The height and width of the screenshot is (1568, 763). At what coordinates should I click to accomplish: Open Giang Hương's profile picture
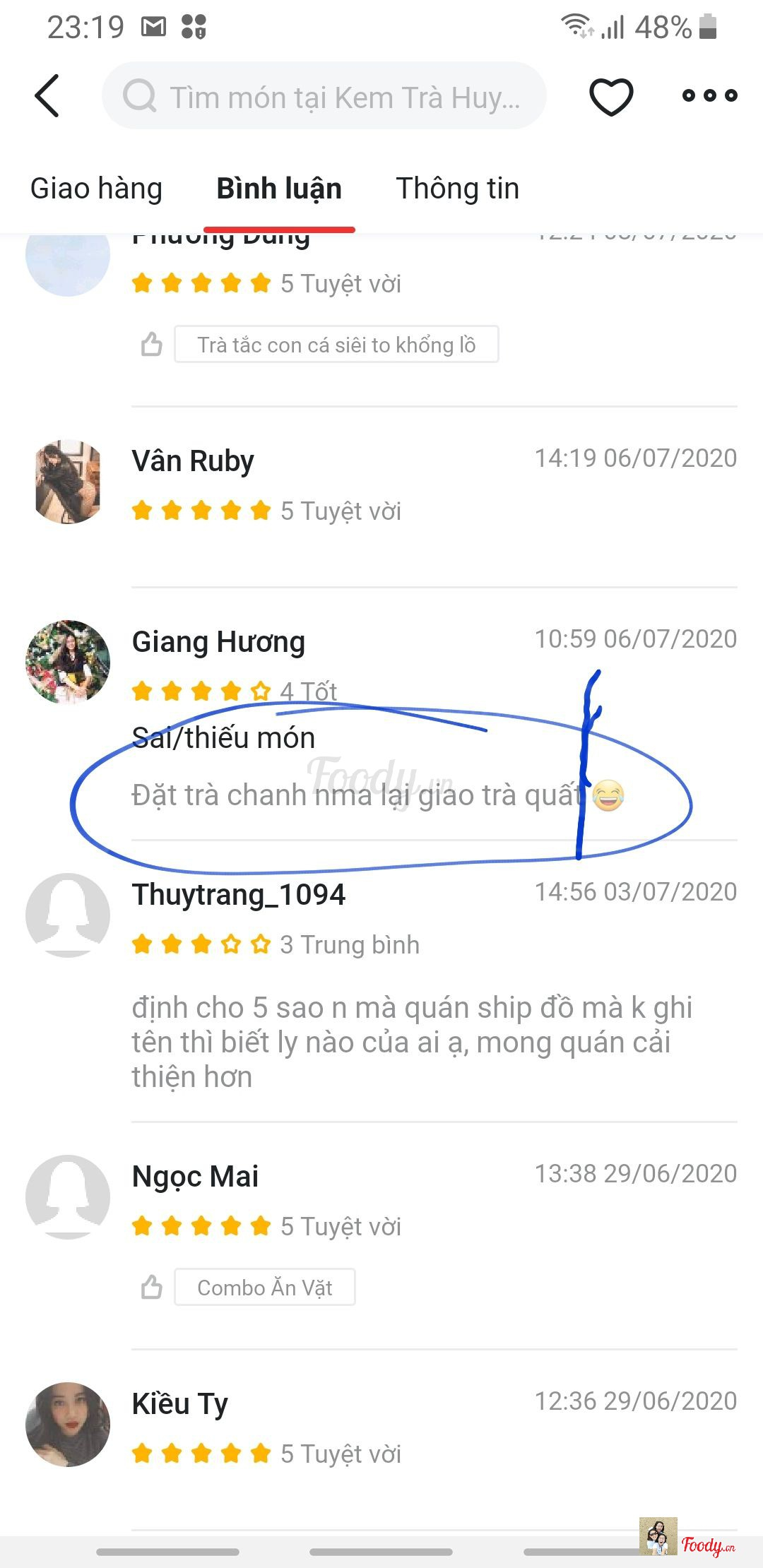68,663
